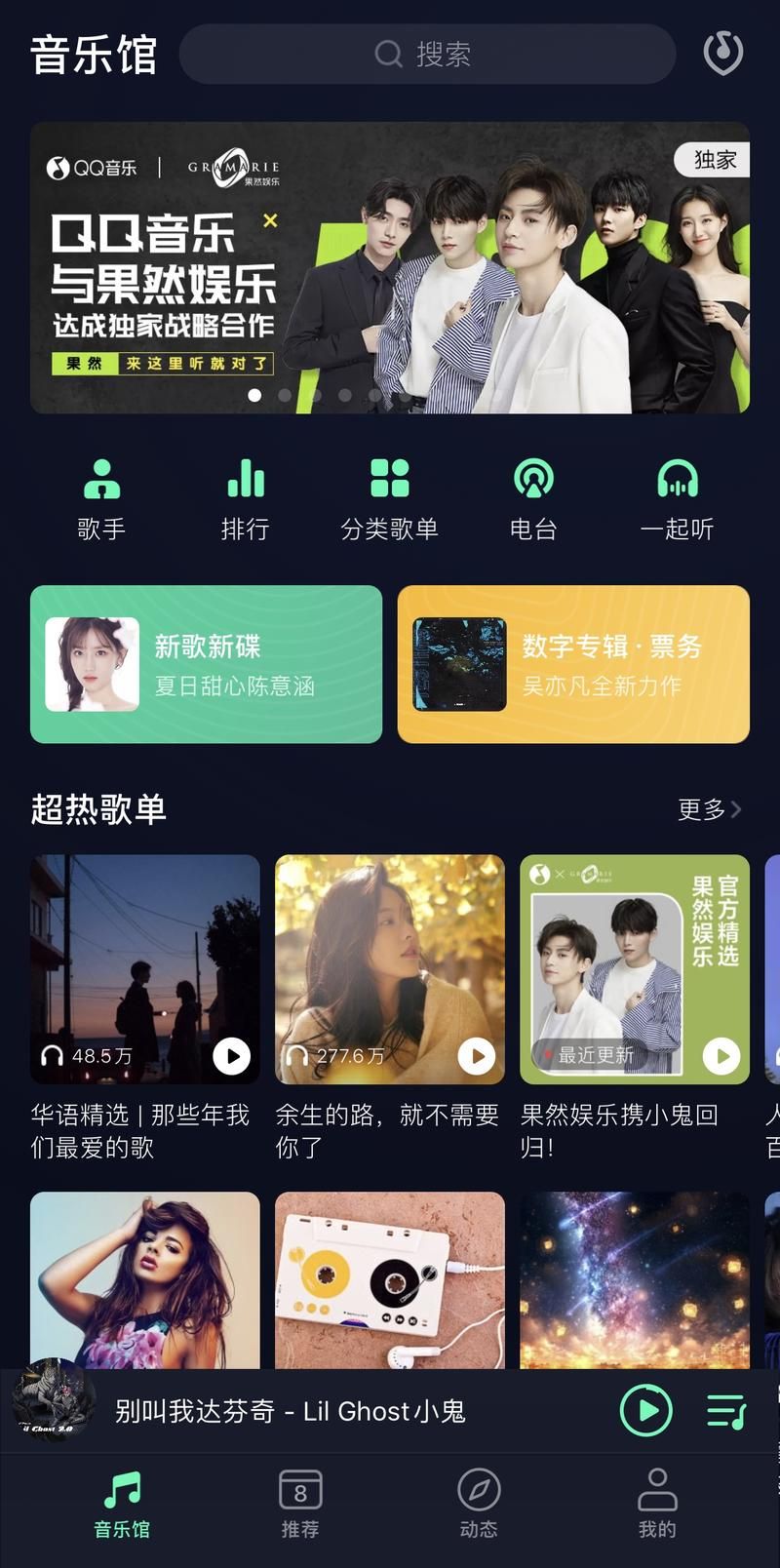Play the 余生的路 playlist
The width and height of the screenshot is (780, 1568).
click(477, 1056)
